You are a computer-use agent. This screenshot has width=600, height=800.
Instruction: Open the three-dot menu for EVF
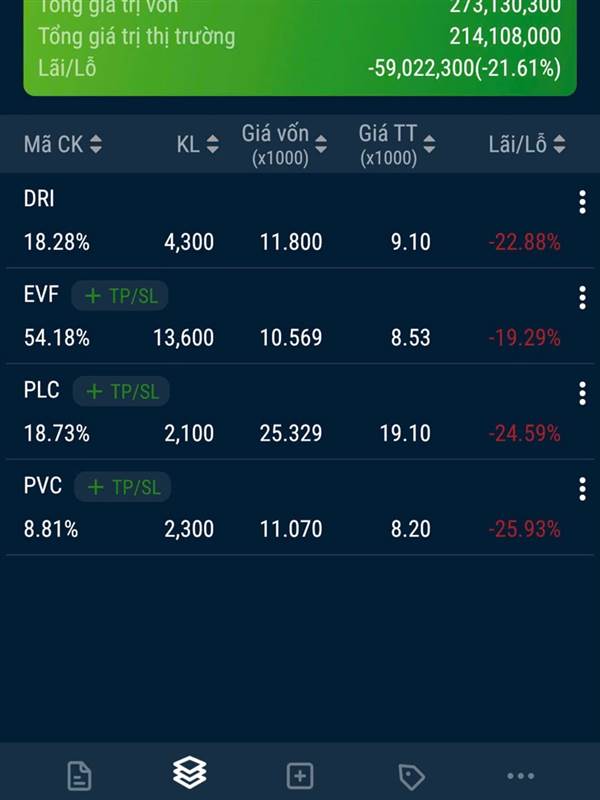582,297
